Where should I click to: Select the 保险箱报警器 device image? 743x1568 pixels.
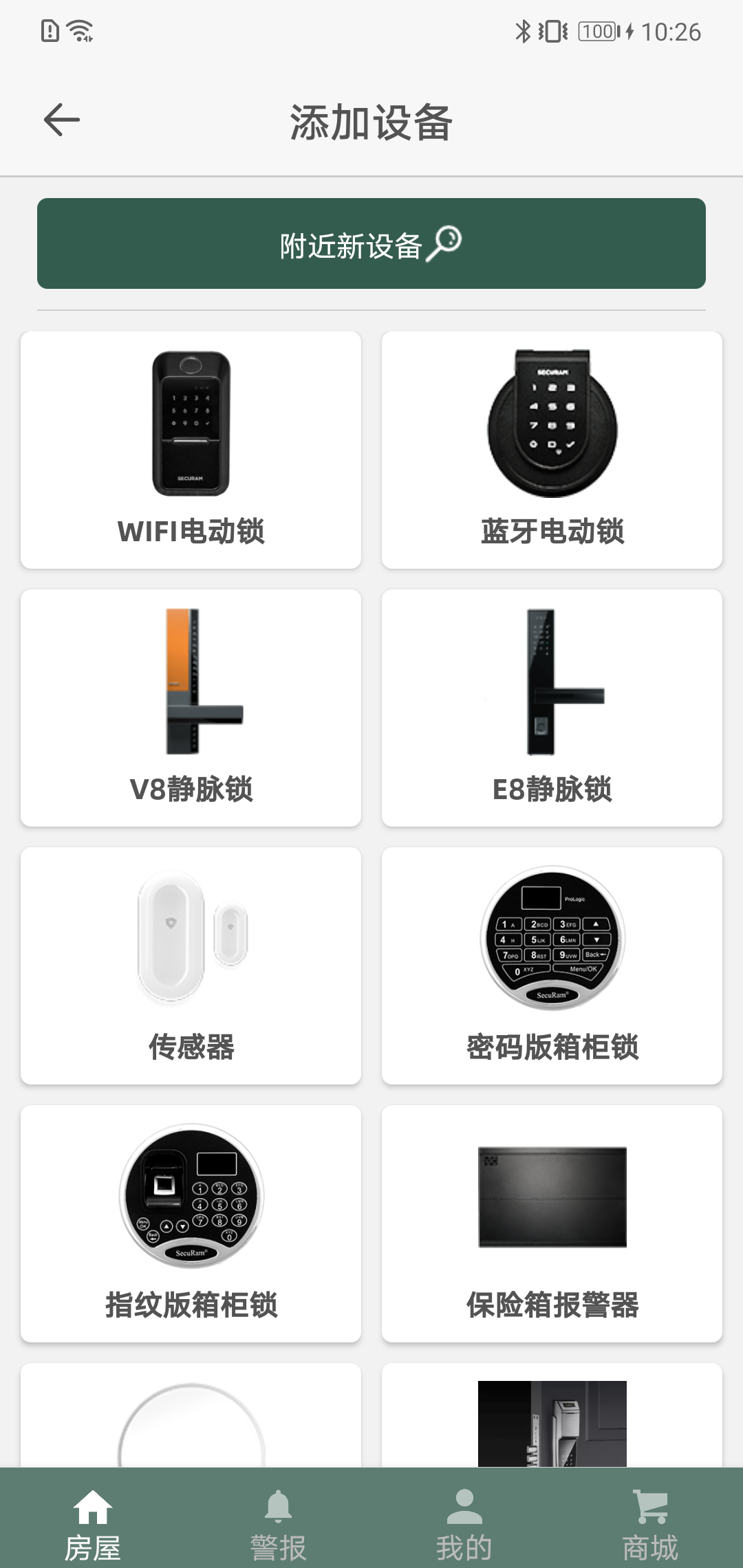(554, 1197)
